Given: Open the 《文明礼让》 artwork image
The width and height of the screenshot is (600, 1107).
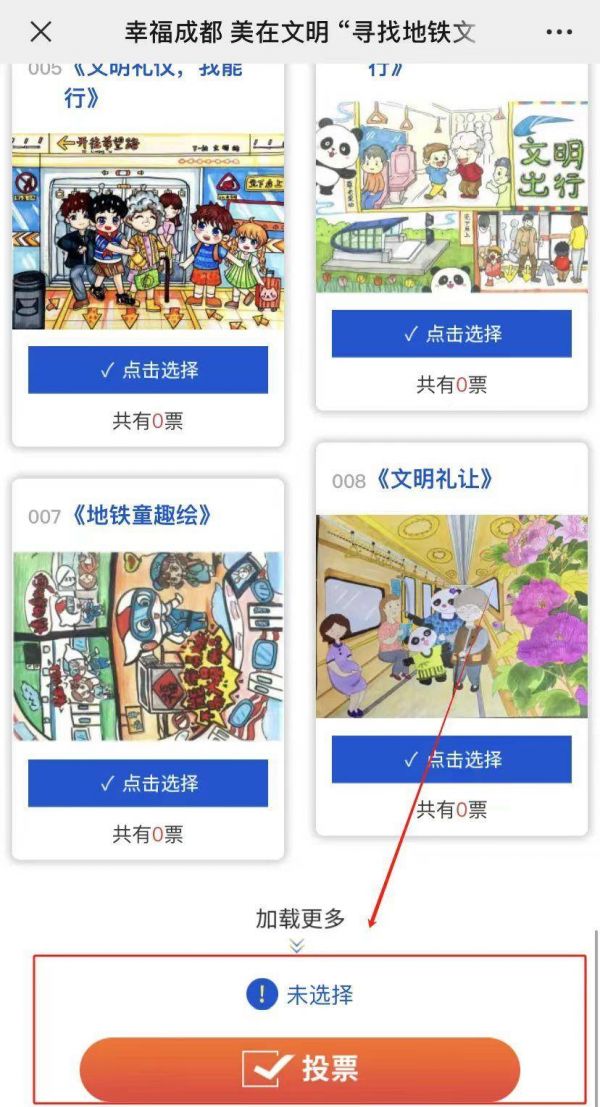Looking at the screenshot, I should (x=451, y=616).
